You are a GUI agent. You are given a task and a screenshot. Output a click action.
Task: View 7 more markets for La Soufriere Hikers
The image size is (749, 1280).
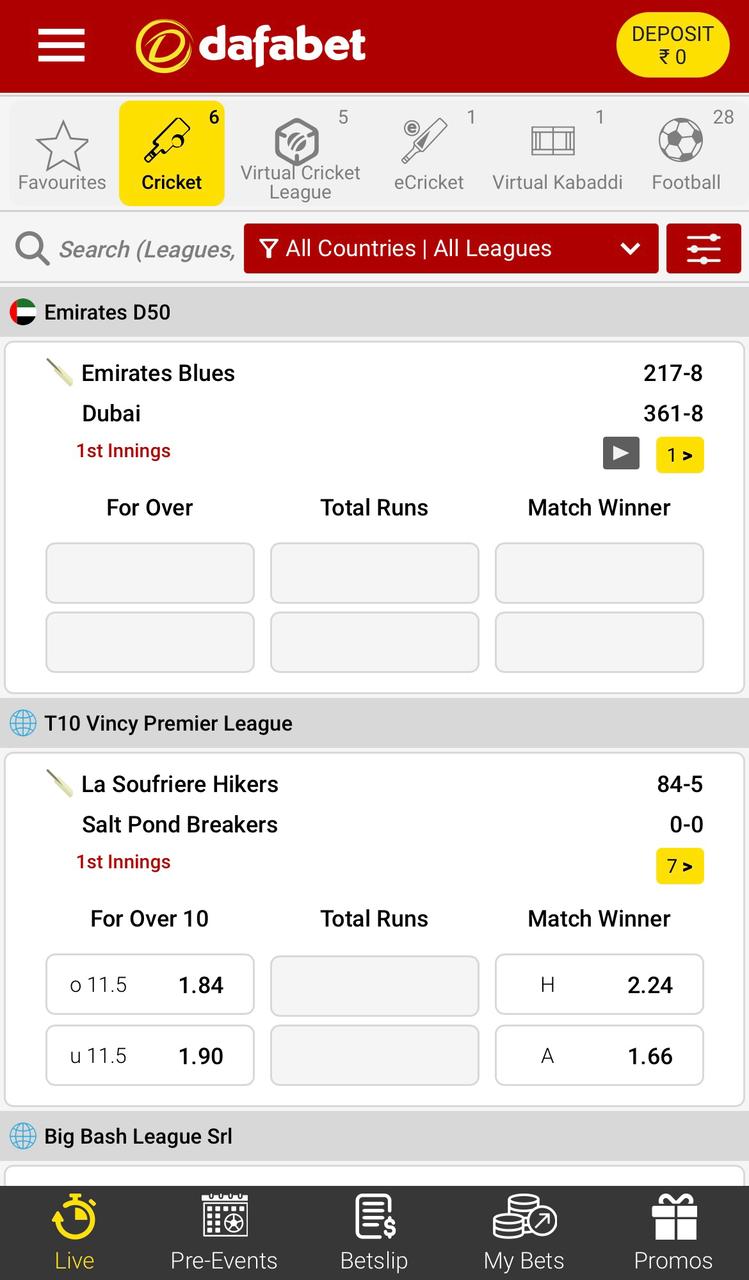[680, 866]
